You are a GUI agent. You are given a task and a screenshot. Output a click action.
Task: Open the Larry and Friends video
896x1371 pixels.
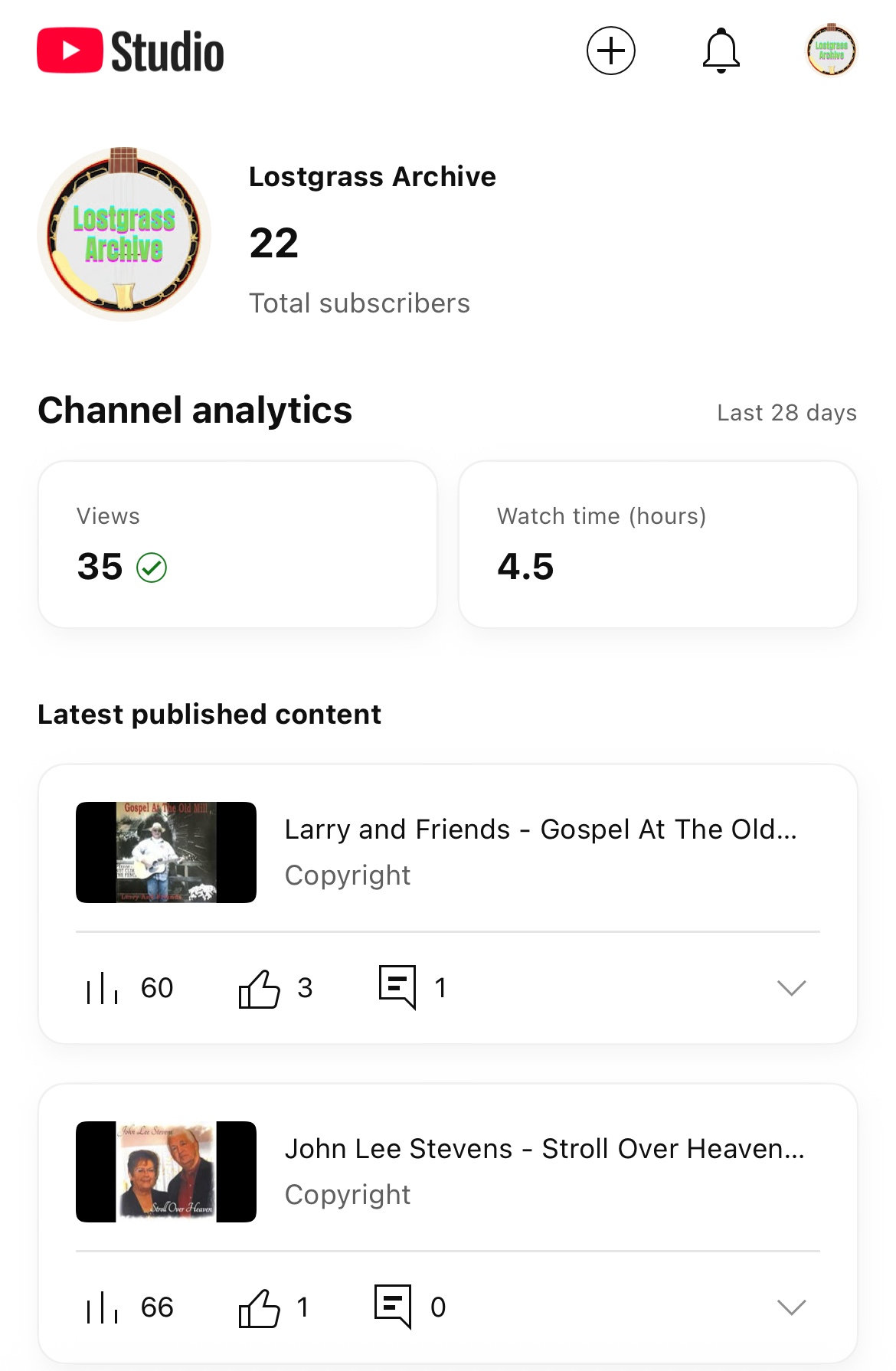click(x=540, y=829)
